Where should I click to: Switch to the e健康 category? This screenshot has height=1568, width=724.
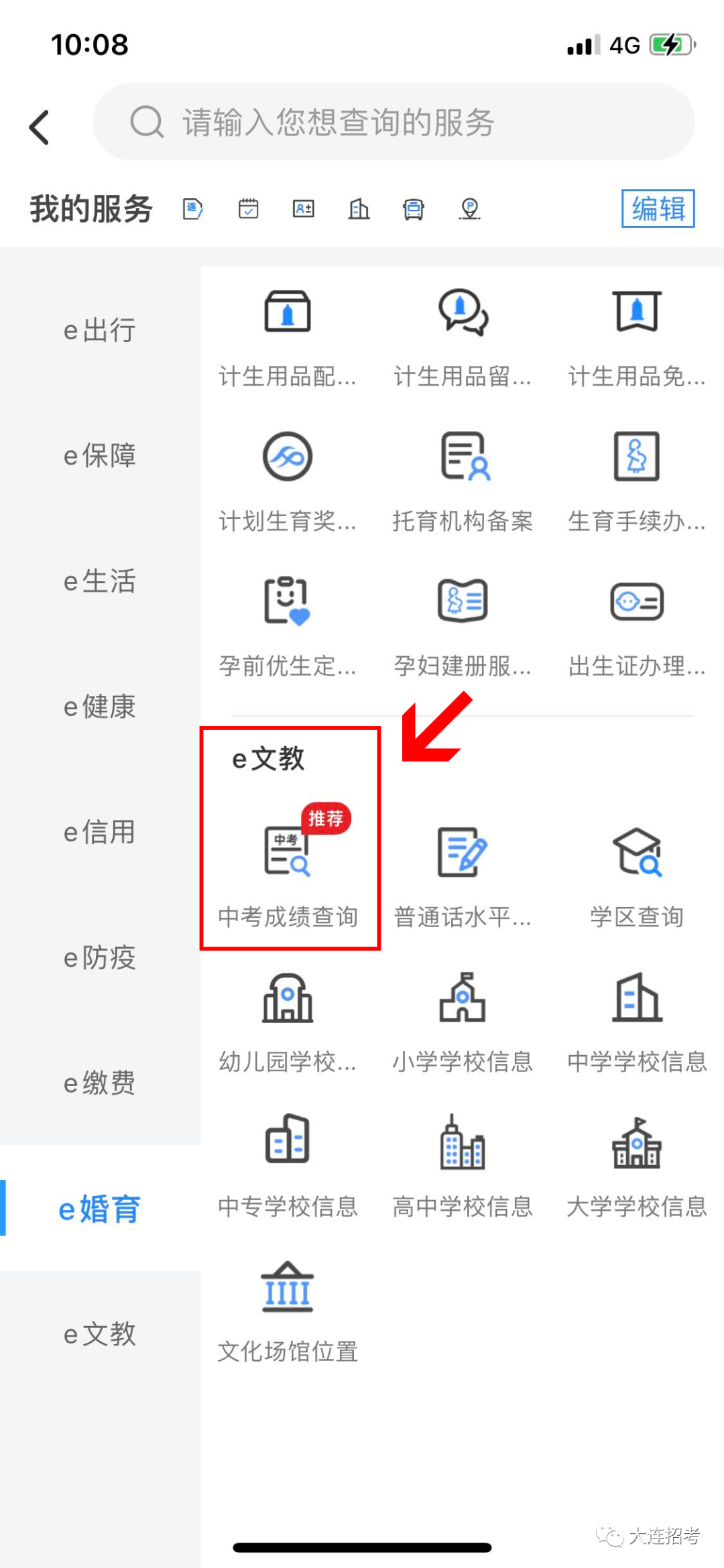tap(99, 707)
